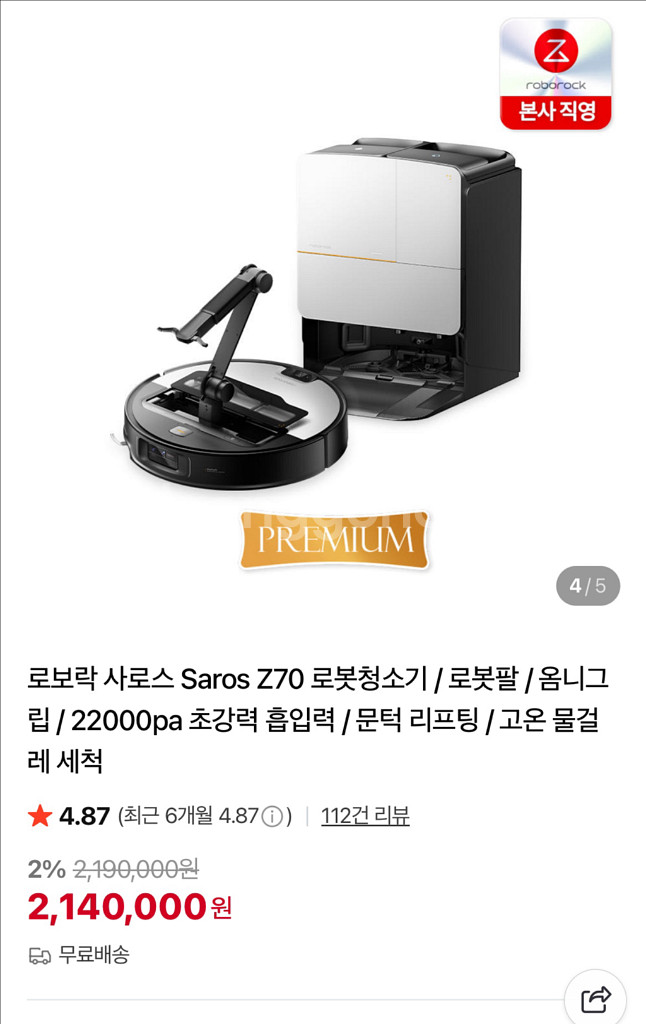Open the 112건 리뷰 reviews link
The image size is (646, 1024).
365,816
